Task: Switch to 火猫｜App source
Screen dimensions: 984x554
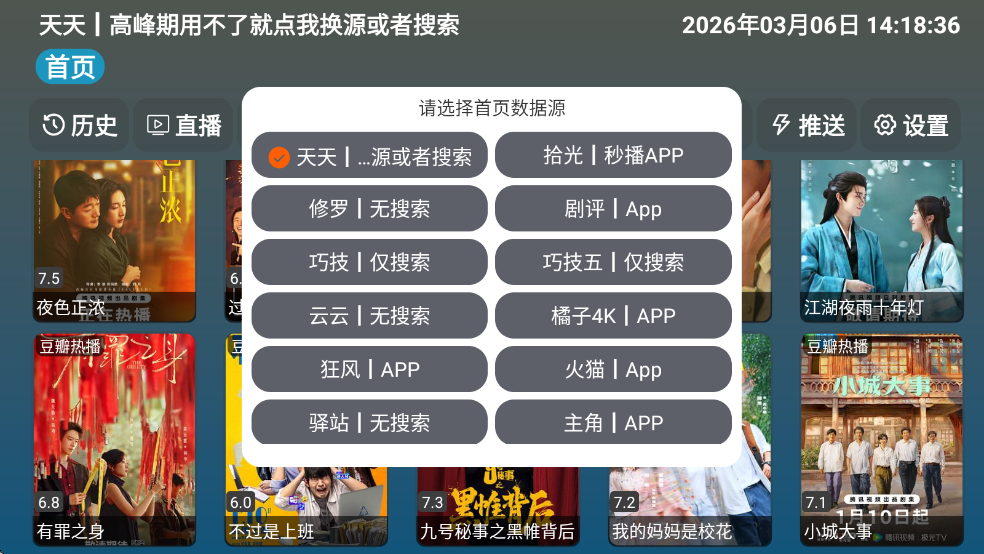Action: (x=613, y=369)
